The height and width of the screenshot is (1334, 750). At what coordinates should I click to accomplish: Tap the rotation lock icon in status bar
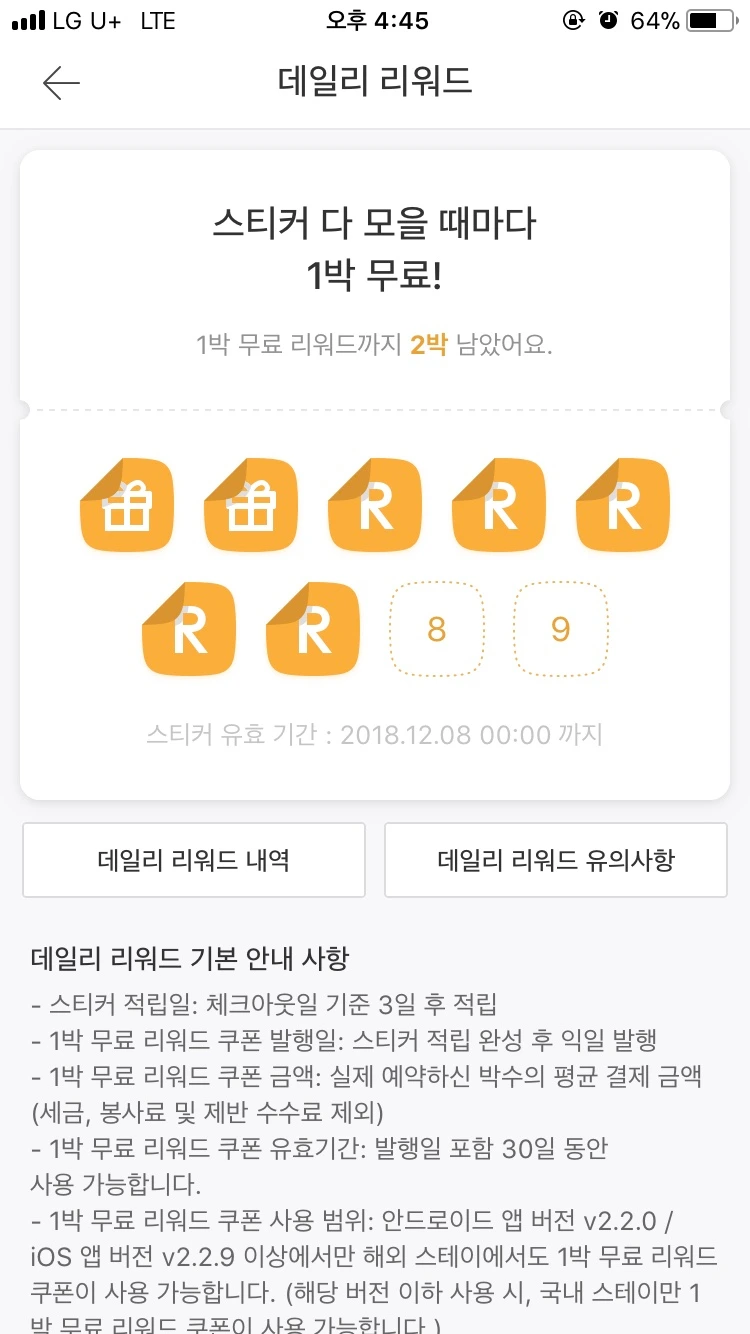[x=573, y=19]
